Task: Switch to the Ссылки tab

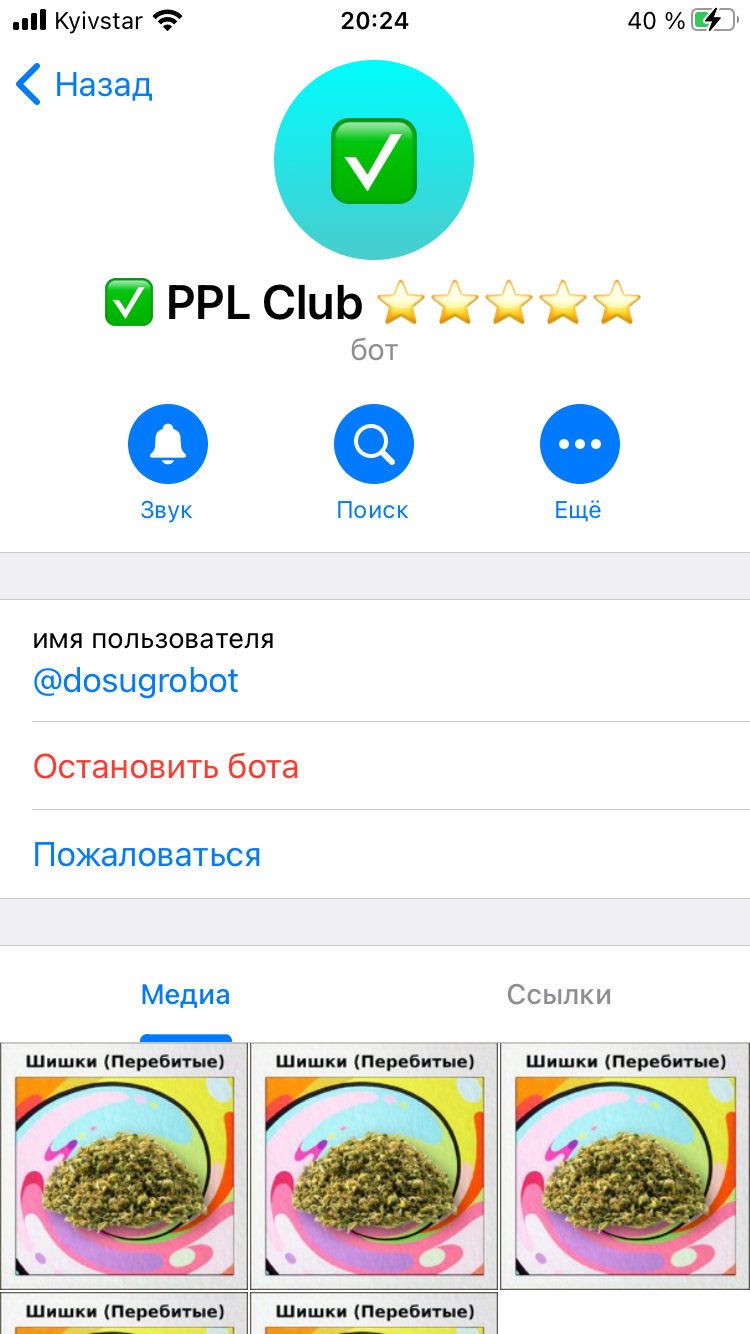Action: [x=559, y=995]
